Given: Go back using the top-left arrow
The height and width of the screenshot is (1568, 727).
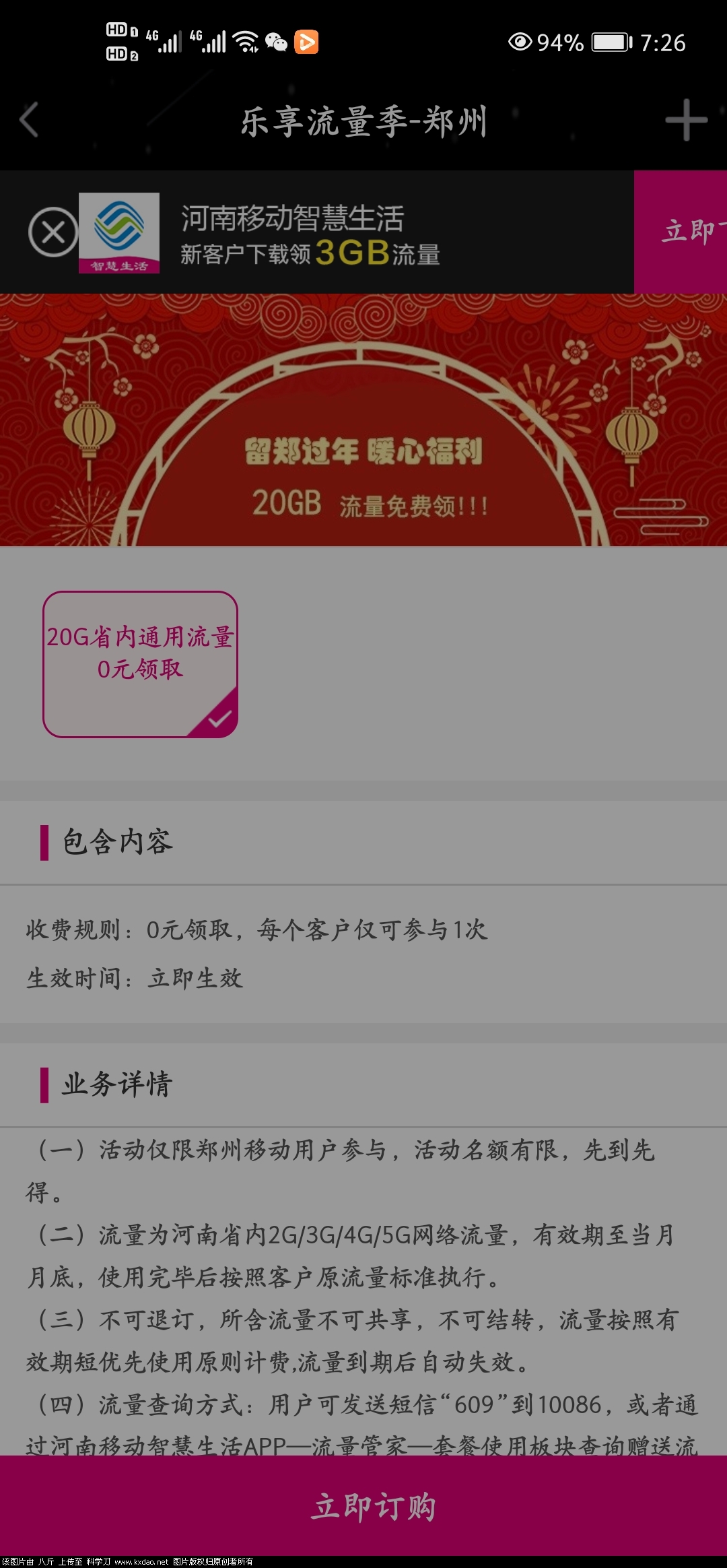Looking at the screenshot, I should tap(30, 121).
